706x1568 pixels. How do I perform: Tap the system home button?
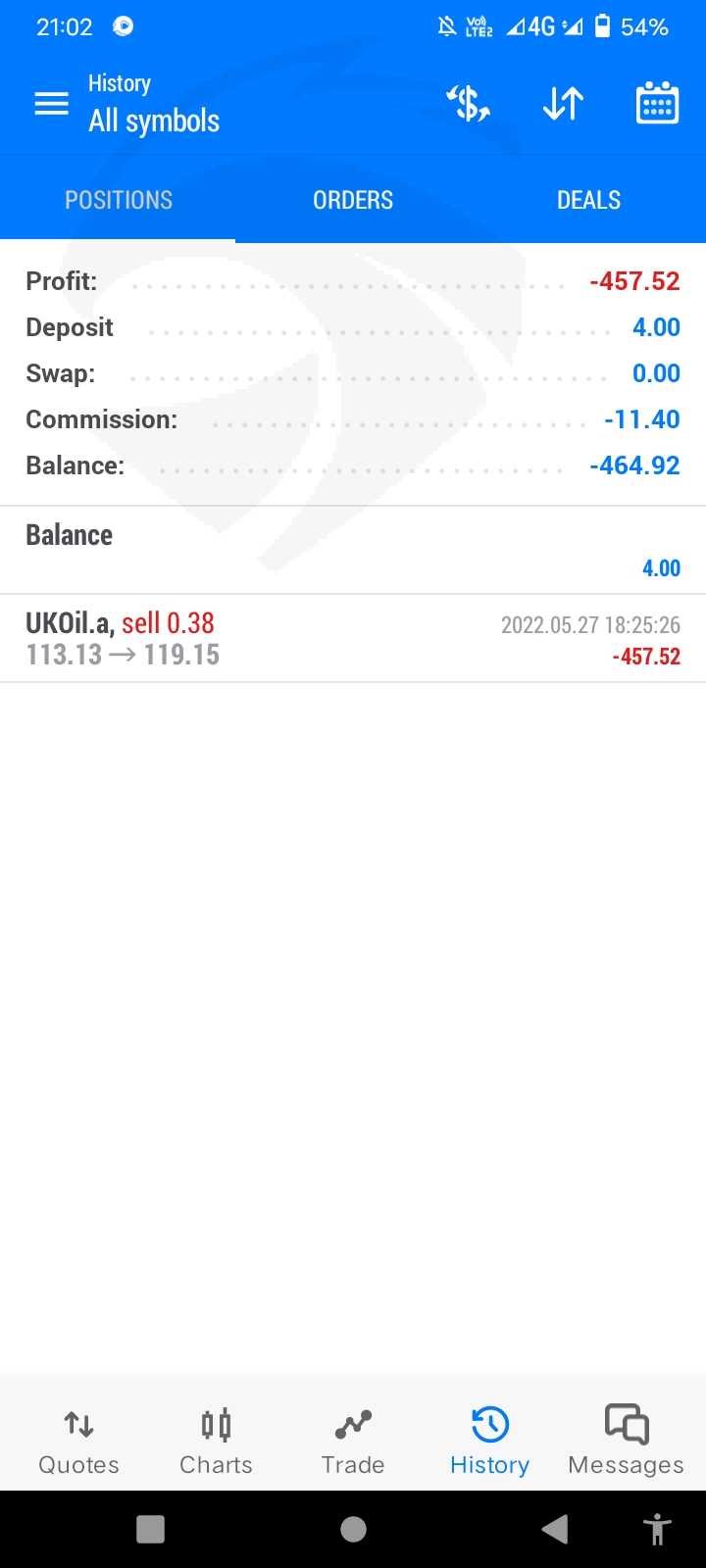353,1529
